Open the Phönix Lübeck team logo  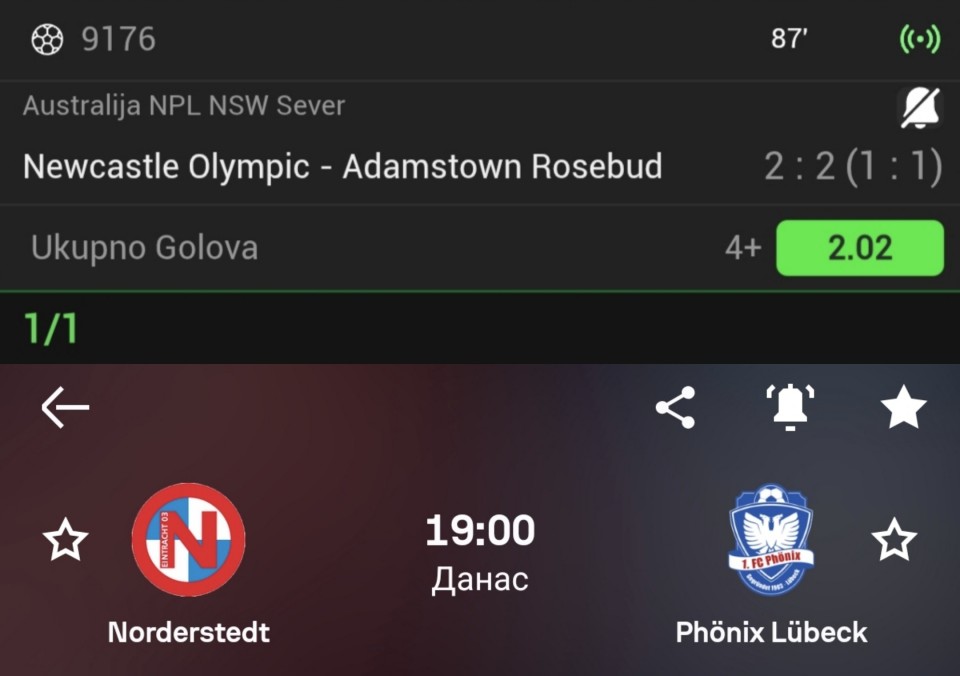coord(770,540)
